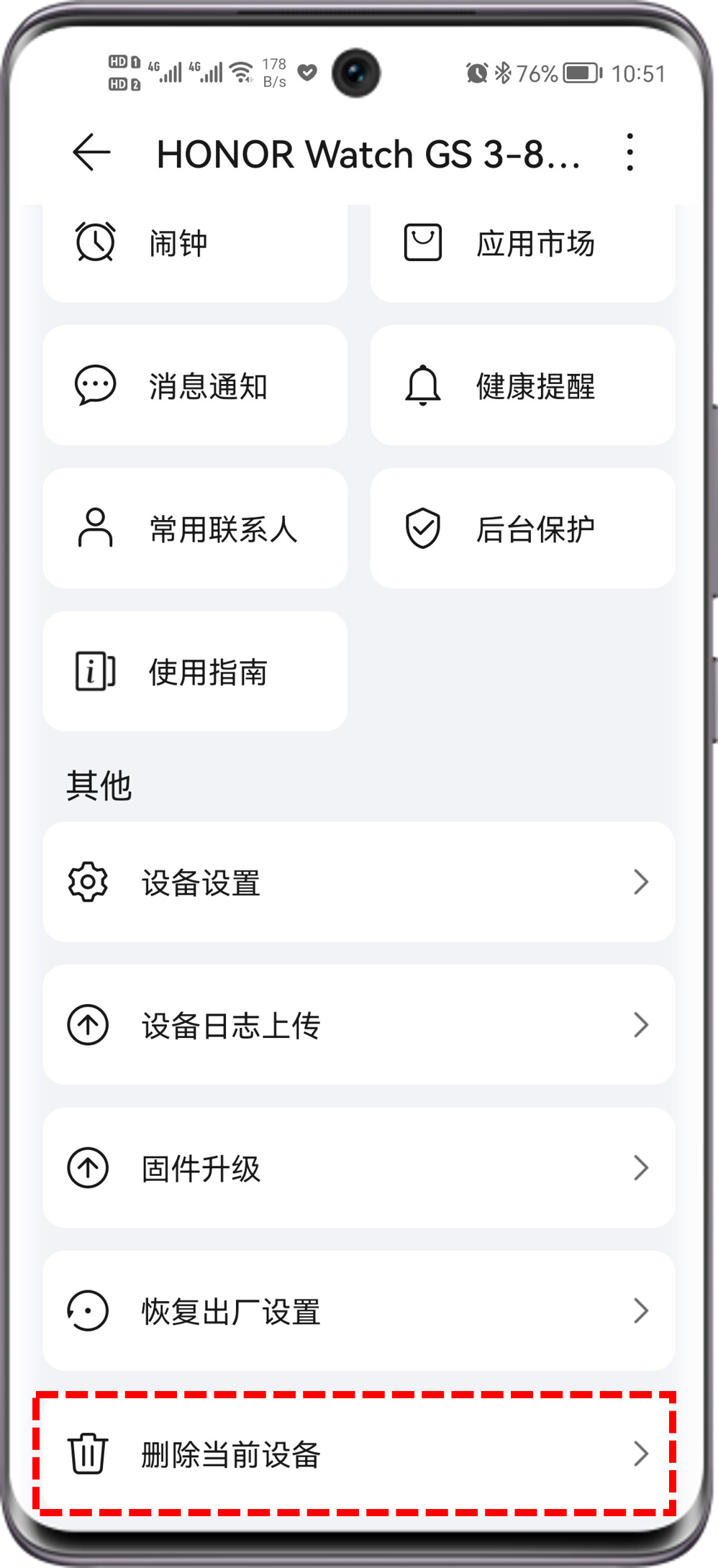This screenshot has height=1568, width=718.
Task: Open 后台保护 background protection
Action: click(x=522, y=529)
